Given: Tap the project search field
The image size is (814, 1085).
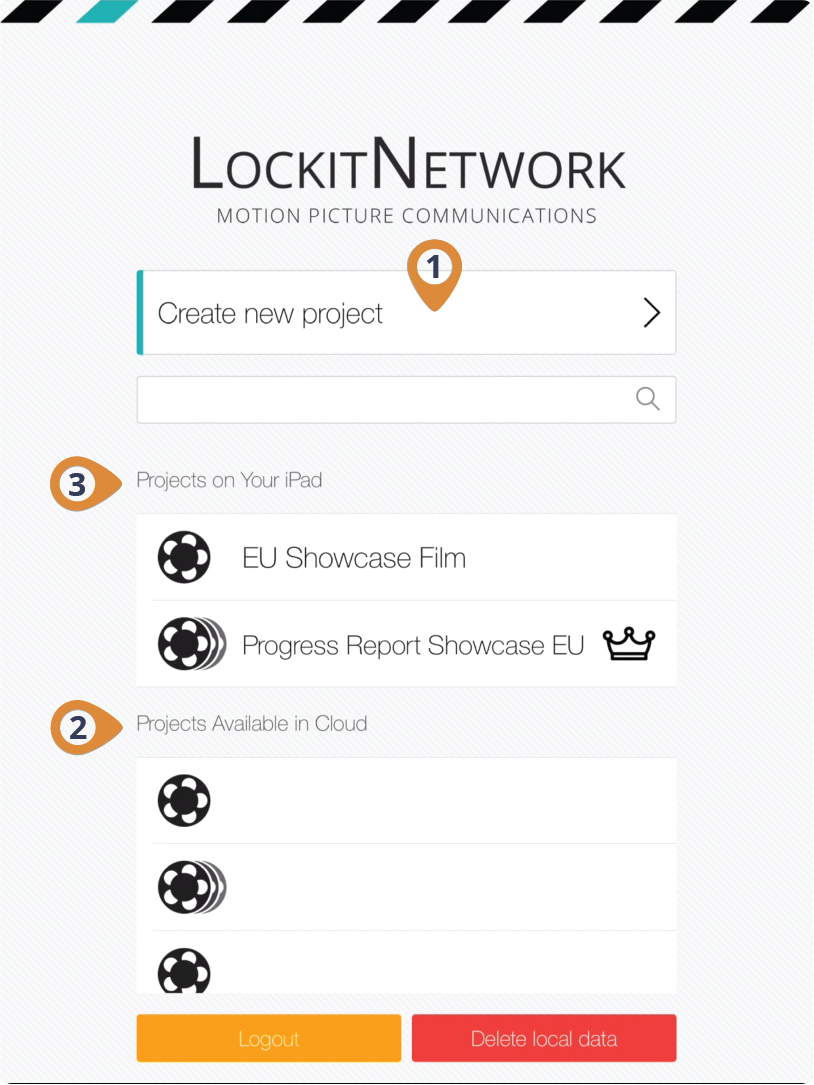Looking at the screenshot, I should pos(385,400).
